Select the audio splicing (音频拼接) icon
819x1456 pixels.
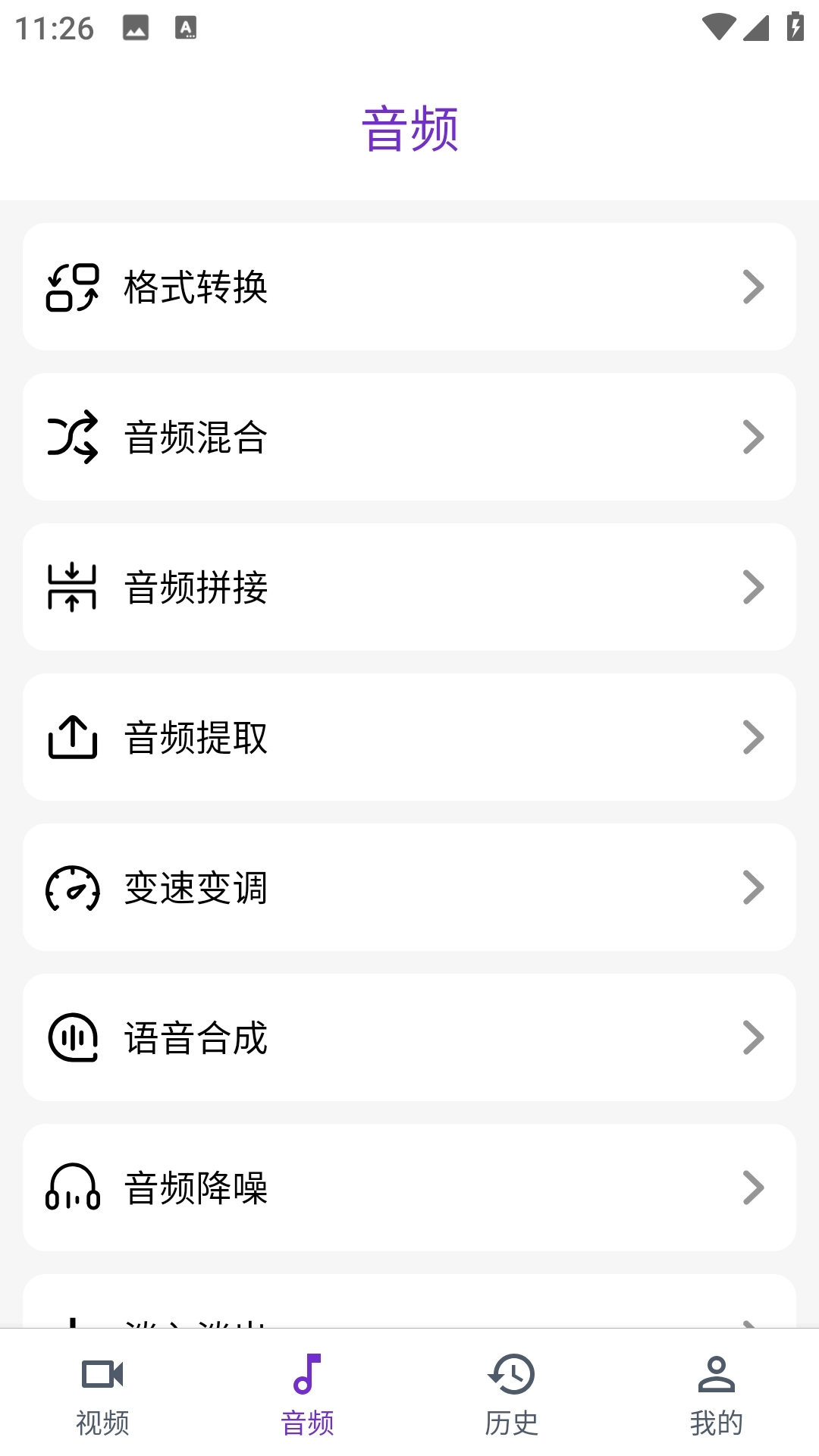(x=72, y=585)
